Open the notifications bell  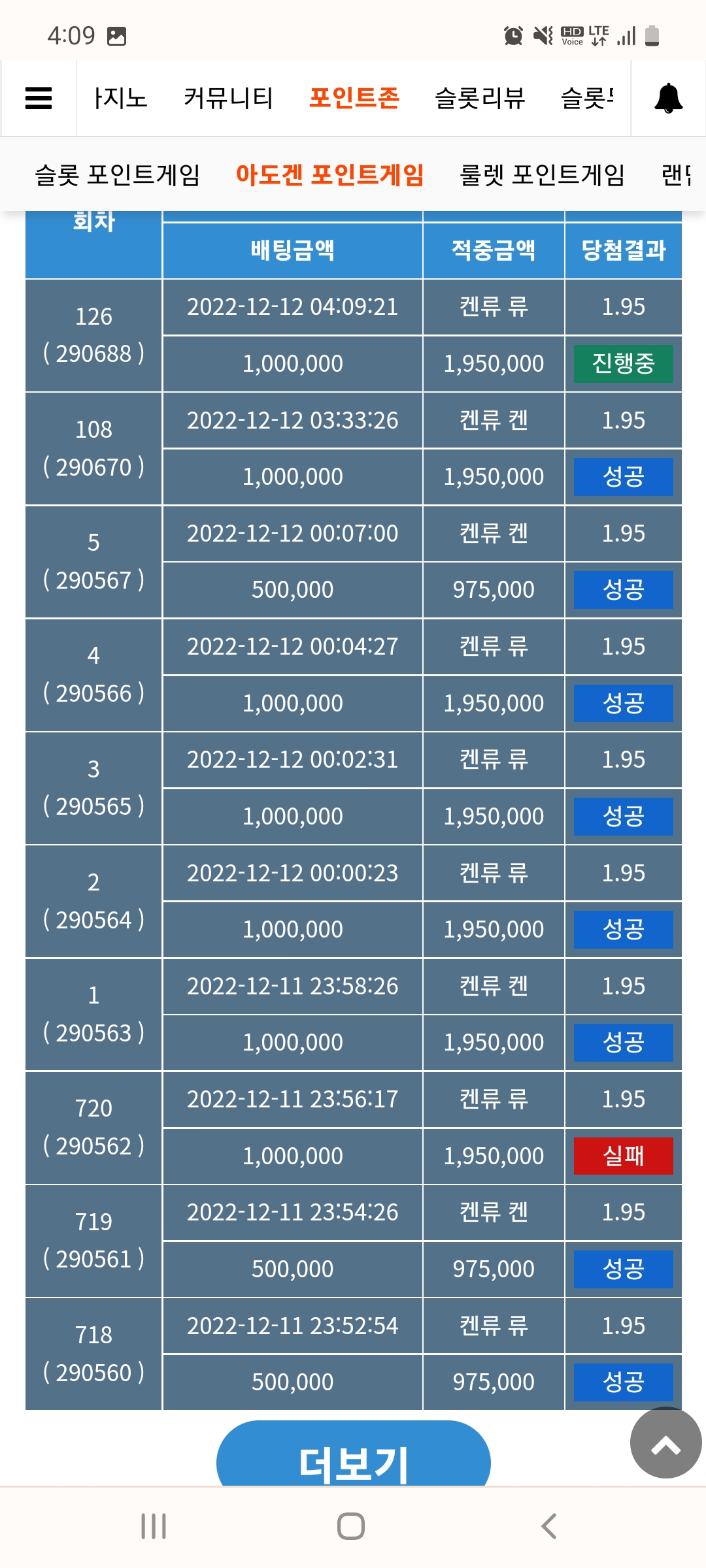(668, 98)
